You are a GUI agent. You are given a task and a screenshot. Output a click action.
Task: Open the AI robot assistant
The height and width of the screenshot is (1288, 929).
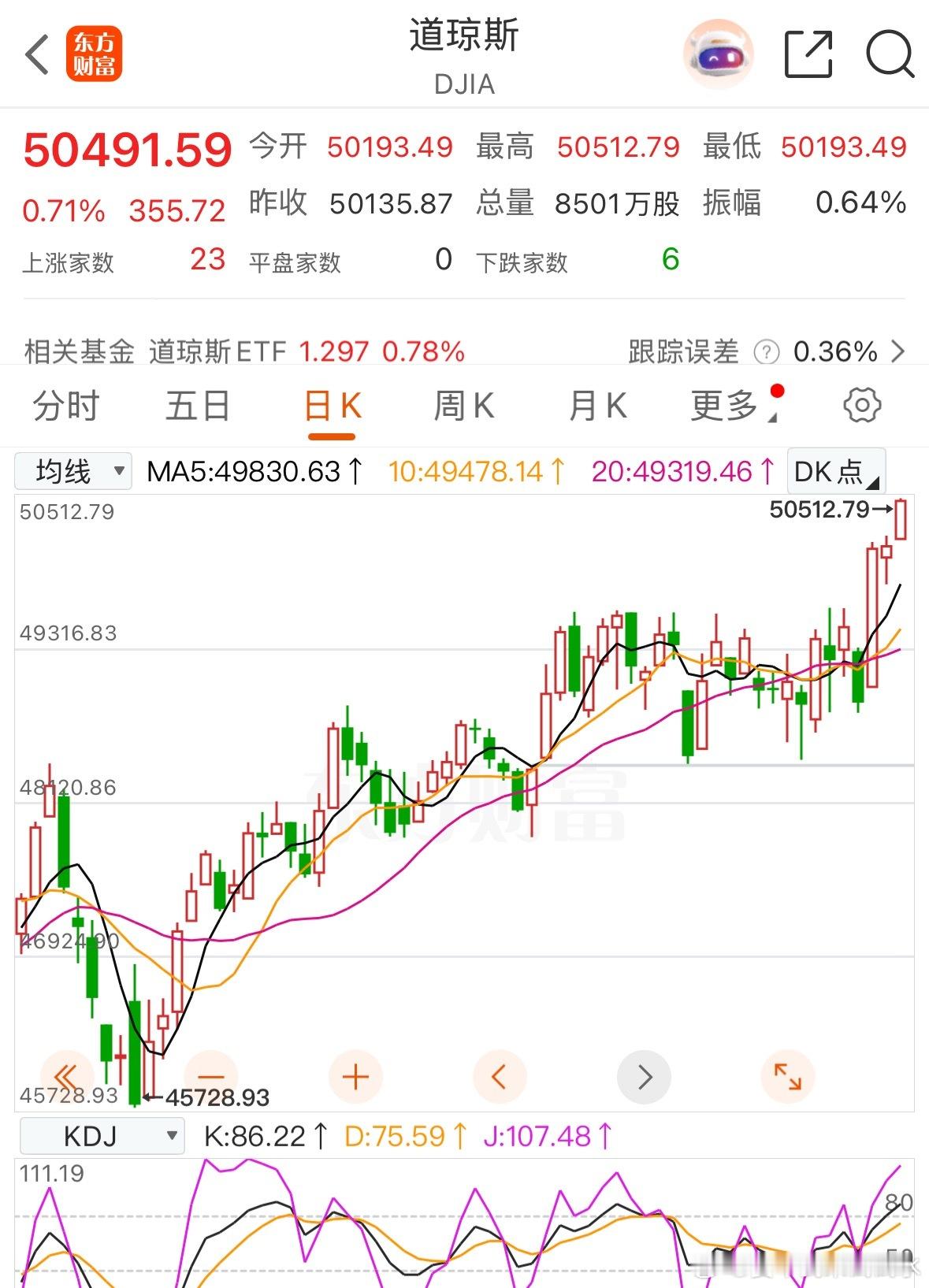point(715,54)
